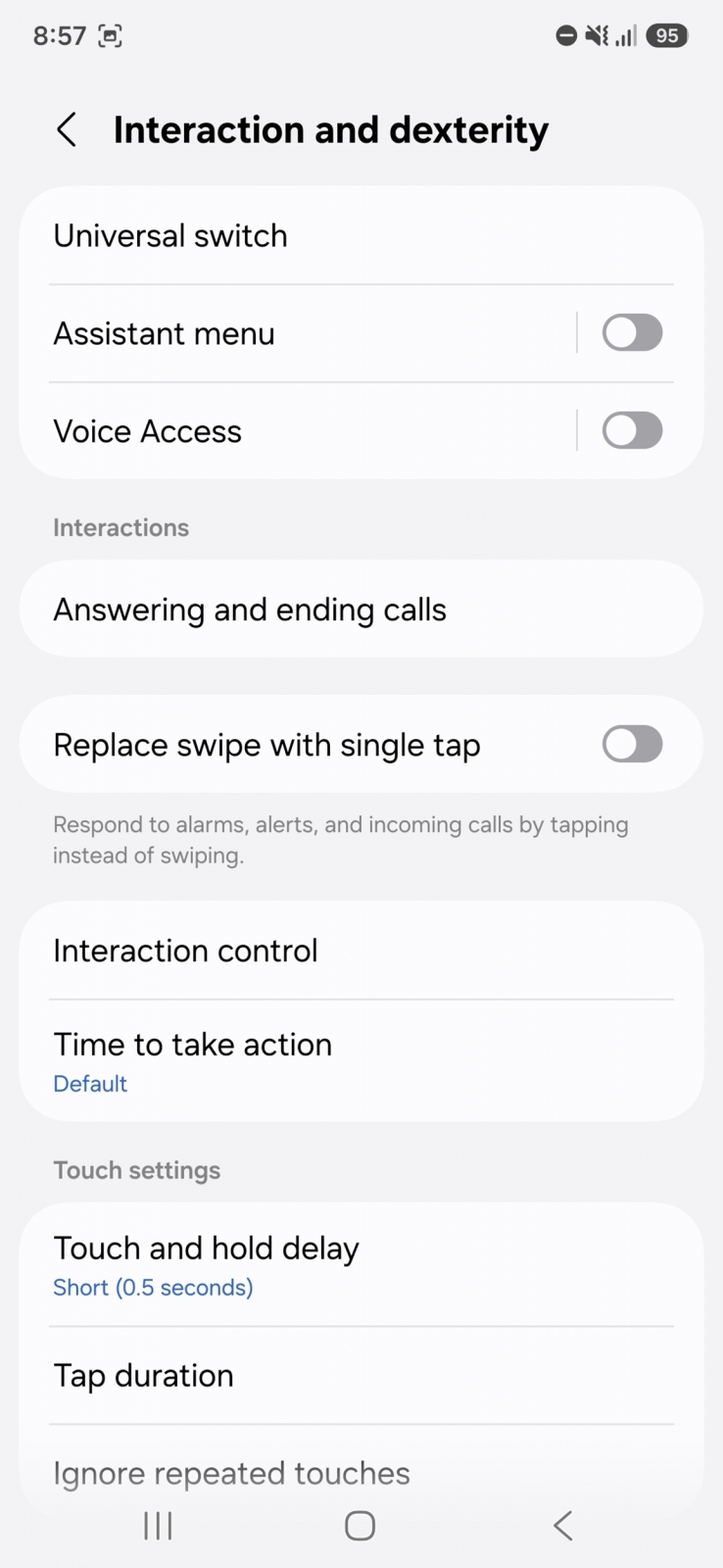Open recent apps from navigation bar

click(158, 1525)
